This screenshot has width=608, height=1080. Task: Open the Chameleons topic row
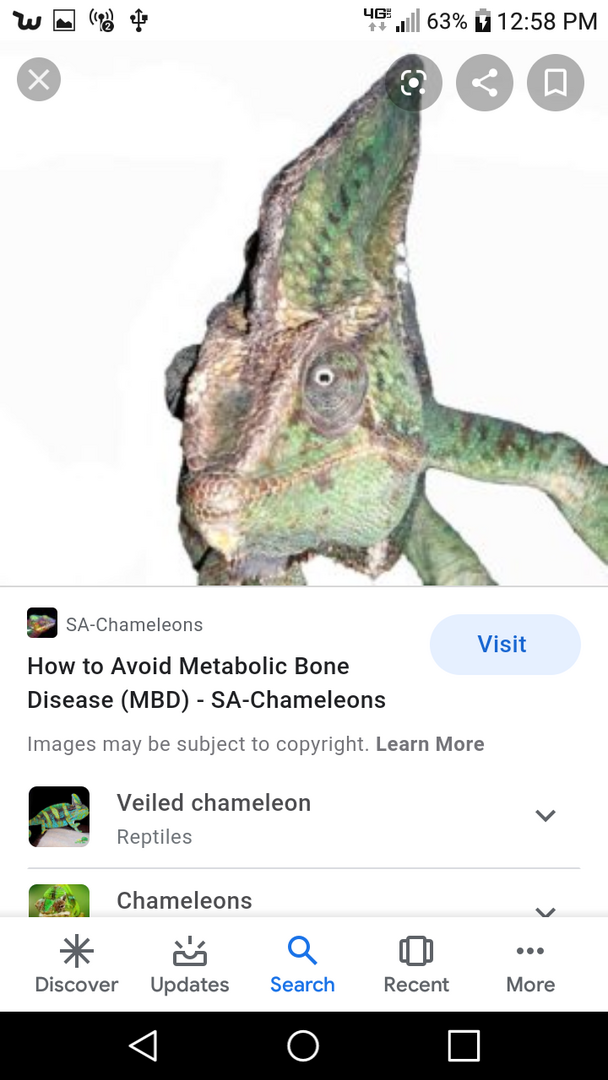(x=184, y=900)
